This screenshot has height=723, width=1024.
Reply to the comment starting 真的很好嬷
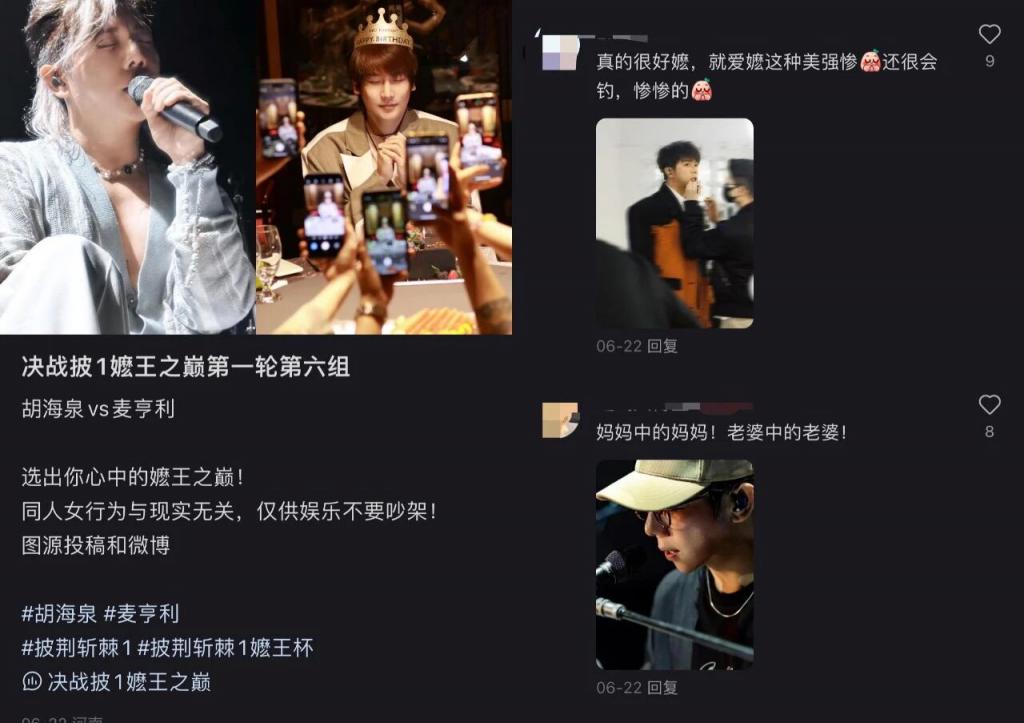(x=662, y=346)
